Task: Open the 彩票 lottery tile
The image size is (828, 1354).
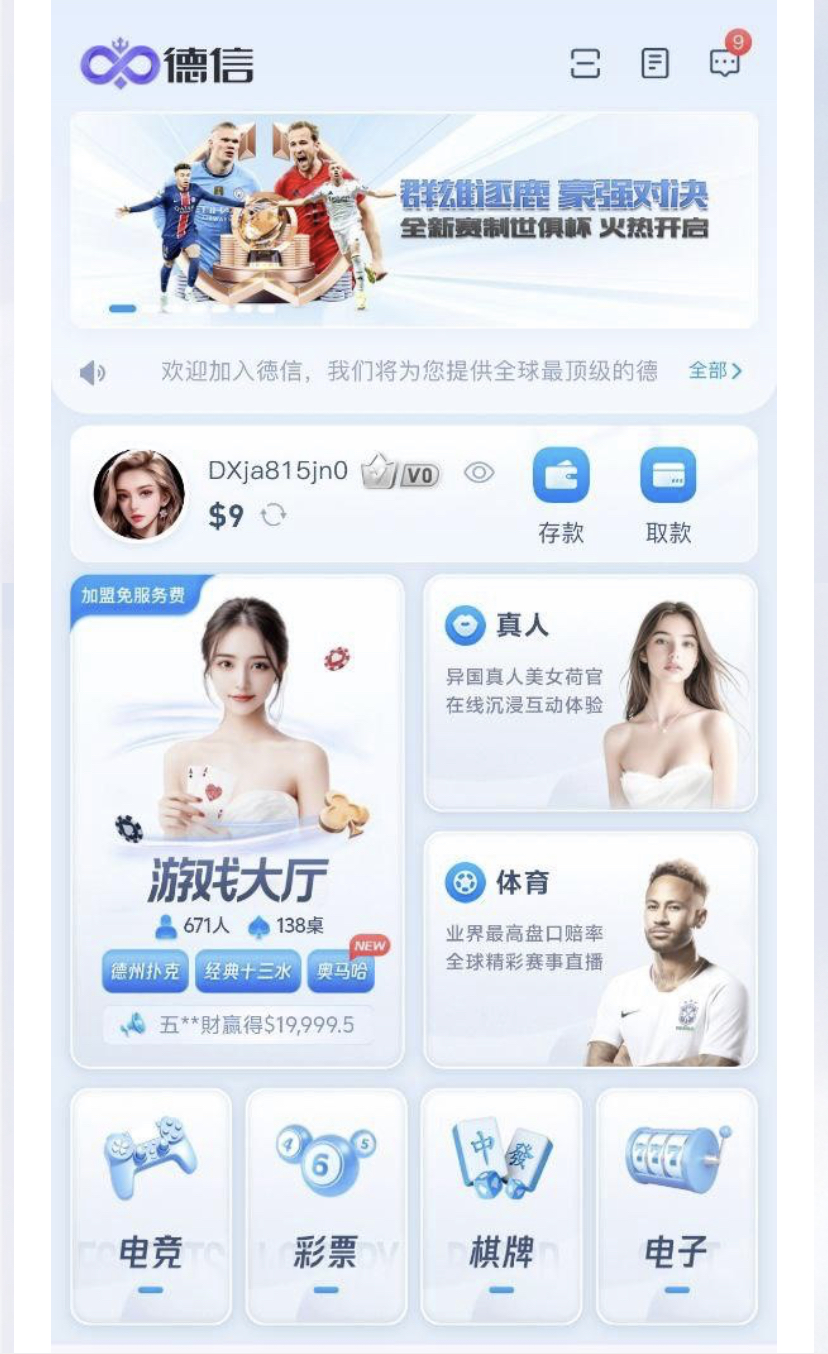Action: click(x=326, y=1206)
